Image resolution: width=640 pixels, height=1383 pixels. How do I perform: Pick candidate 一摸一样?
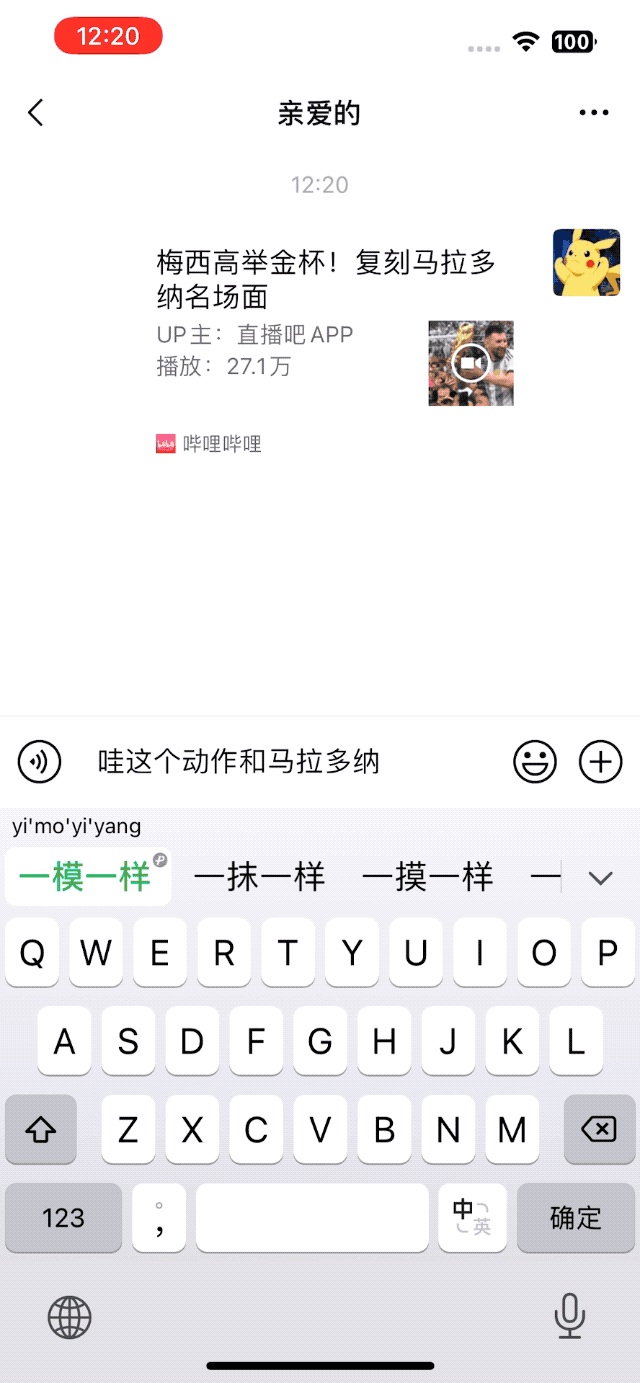(x=427, y=878)
